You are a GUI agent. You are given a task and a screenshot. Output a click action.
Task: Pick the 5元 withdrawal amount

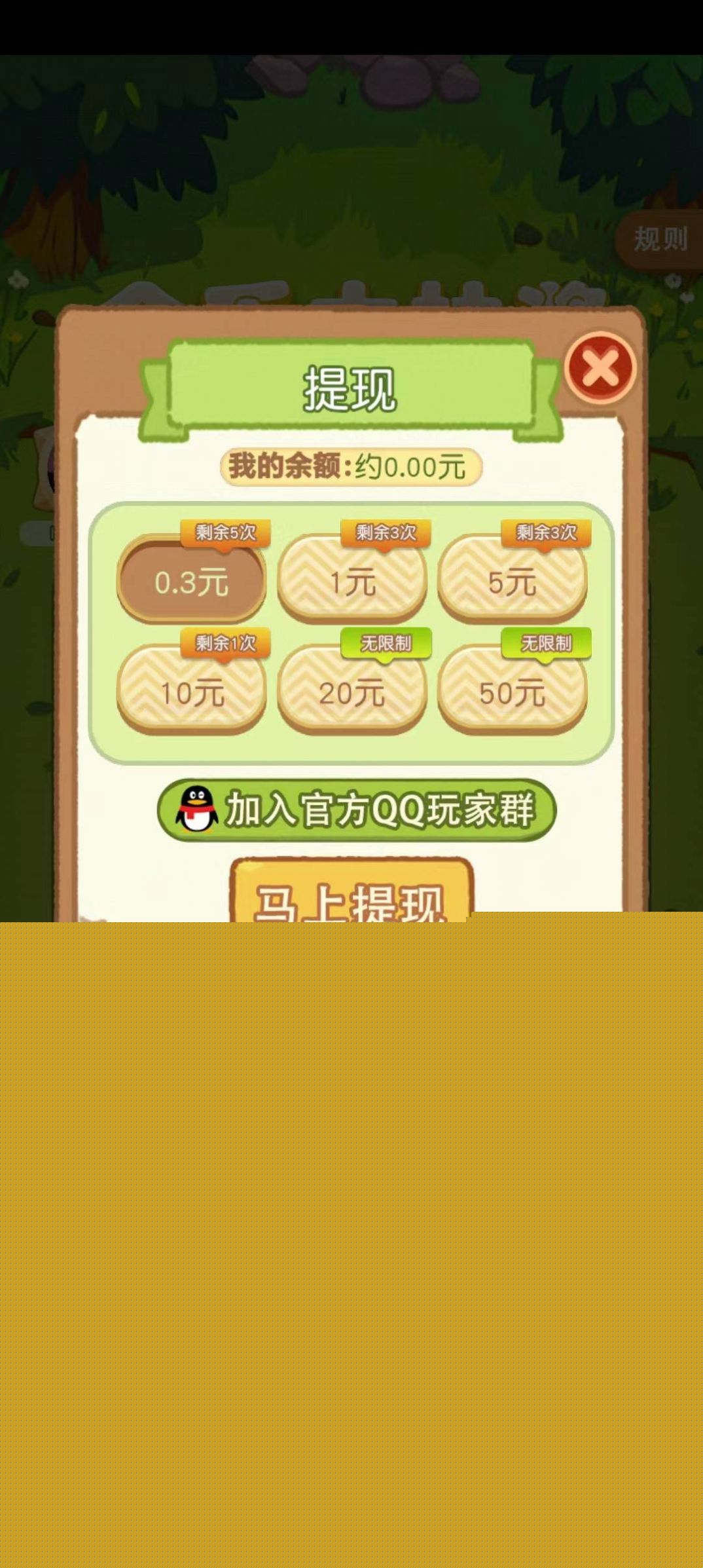point(512,579)
